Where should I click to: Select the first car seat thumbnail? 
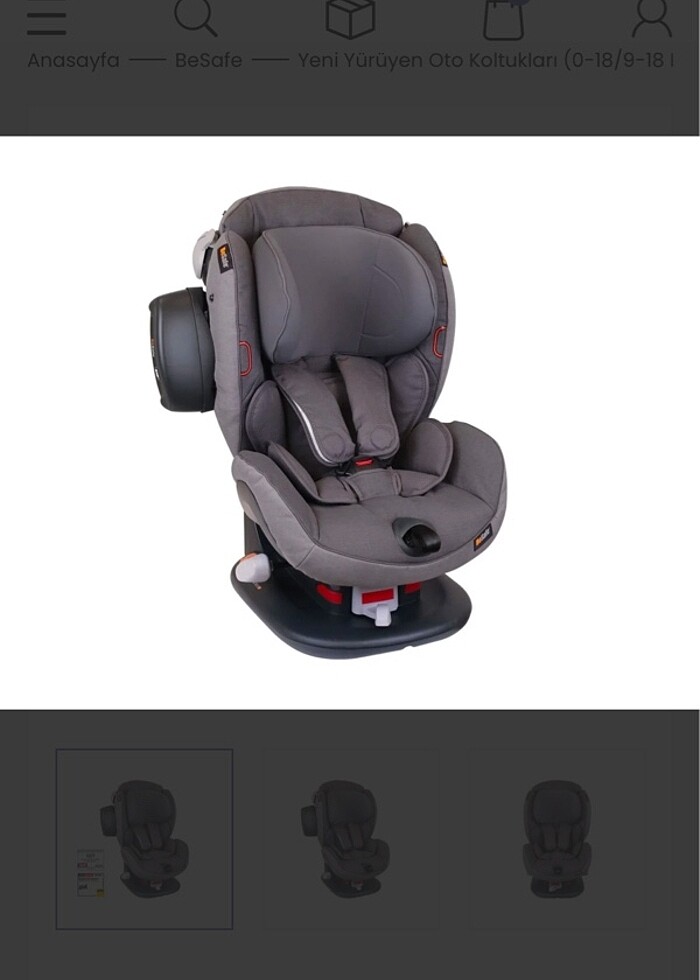[x=145, y=838]
